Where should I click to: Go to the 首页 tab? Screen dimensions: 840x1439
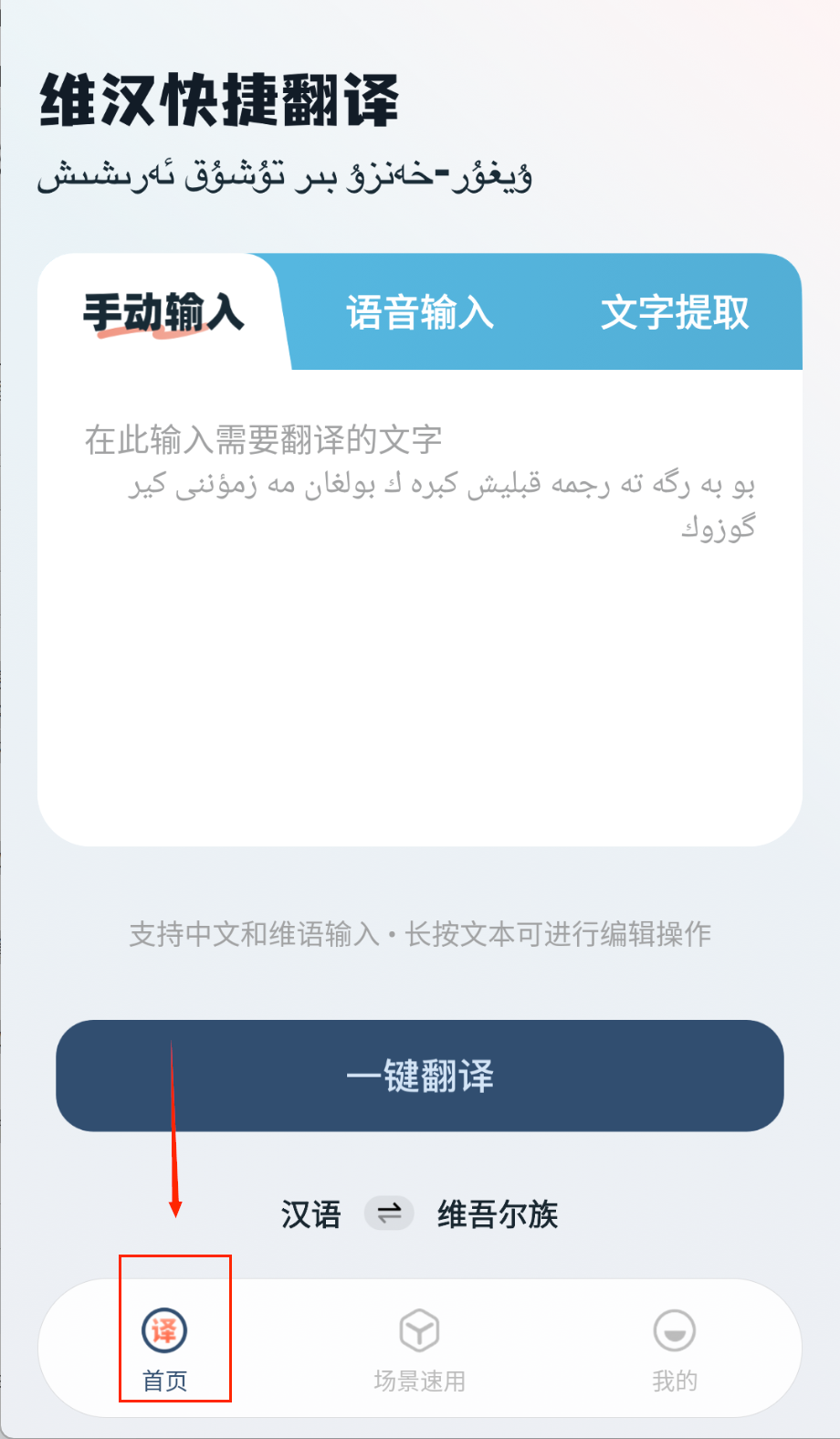click(x=165, y=1347)
